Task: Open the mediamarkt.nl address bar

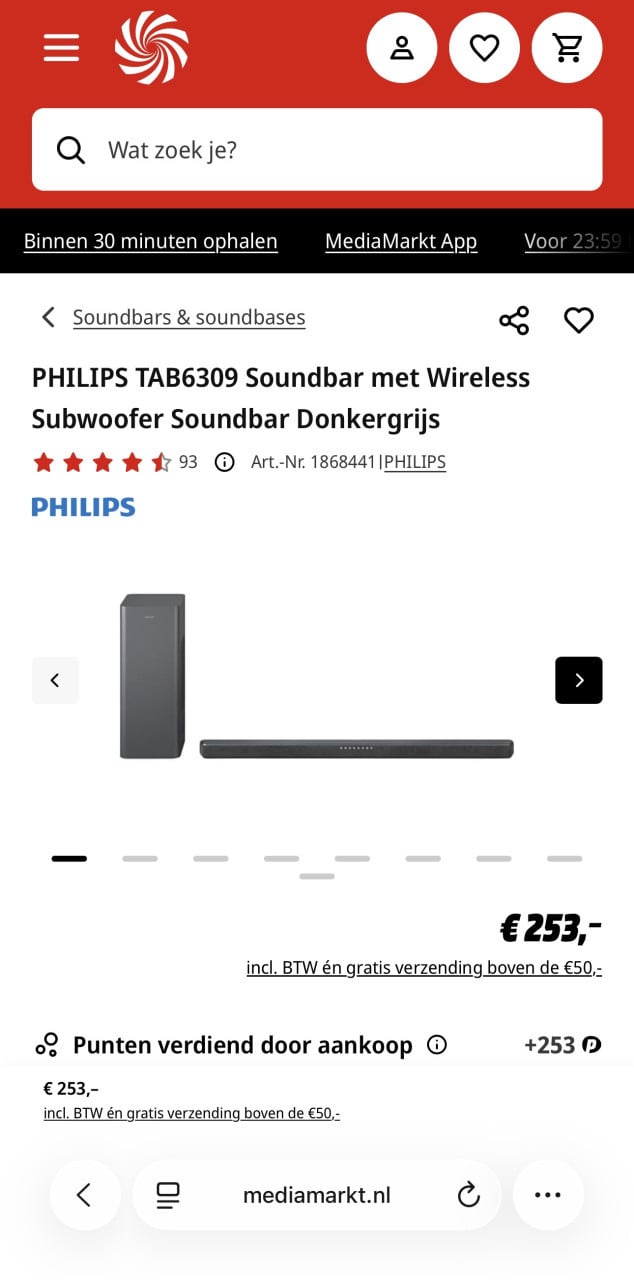Action: [x=316, y=1195]
